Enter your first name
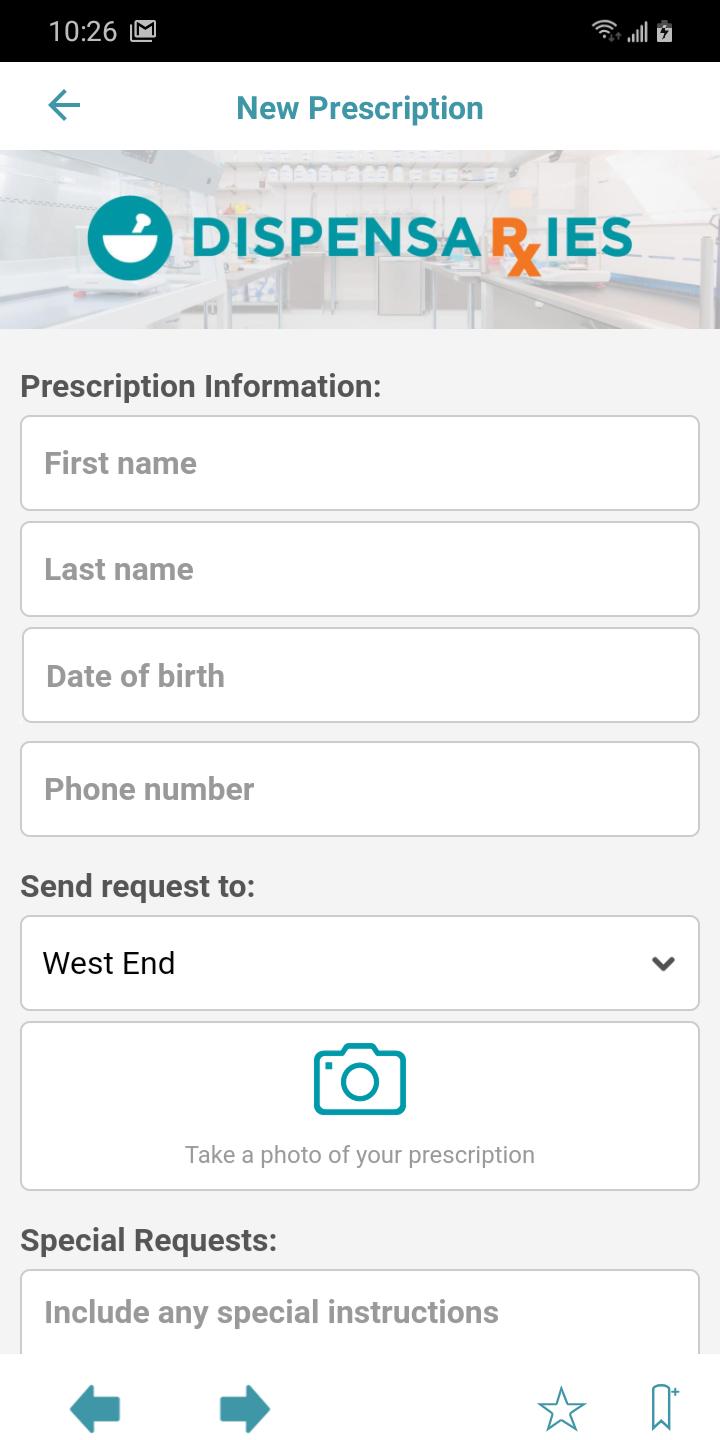720x1440 pixels. pos(360,463)
